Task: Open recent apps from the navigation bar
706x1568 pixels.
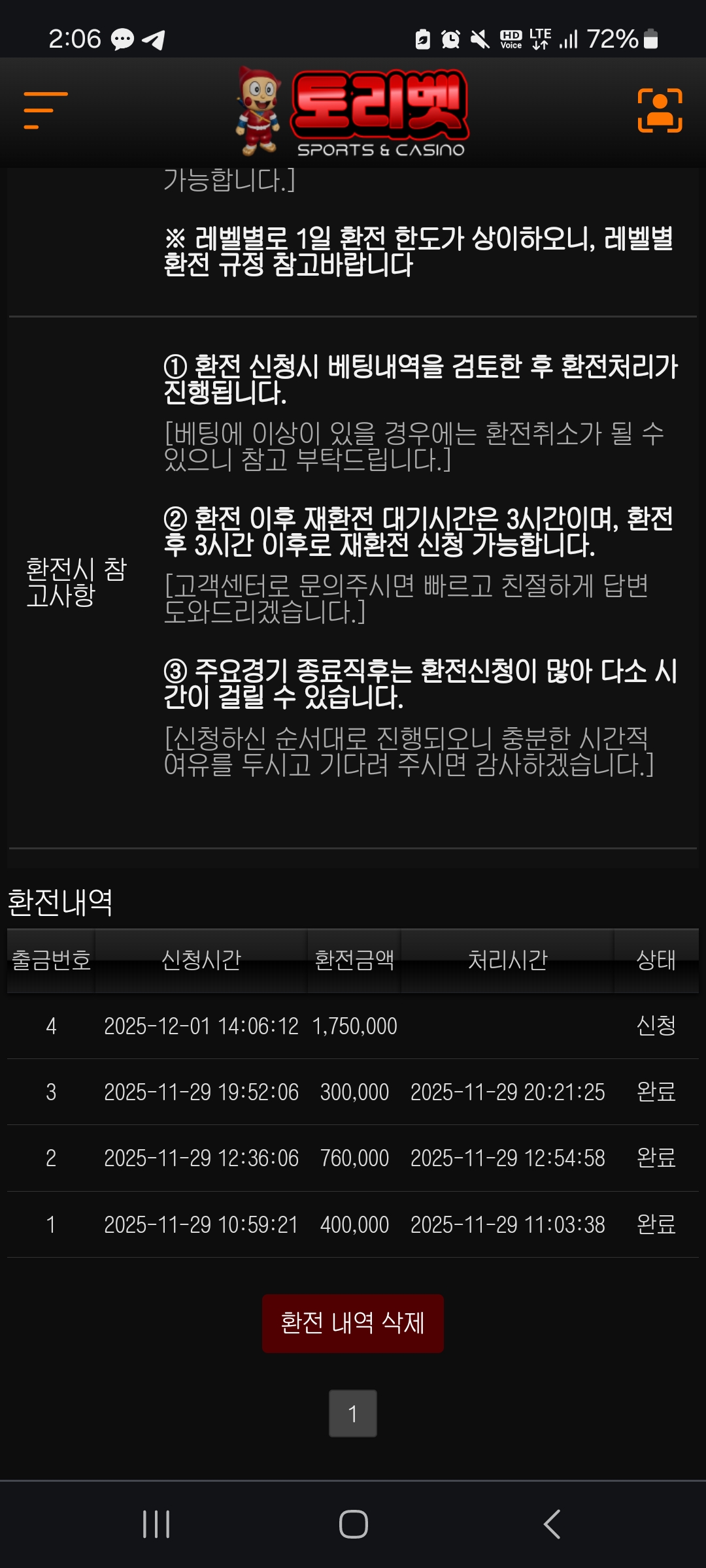Action: 156,1524
